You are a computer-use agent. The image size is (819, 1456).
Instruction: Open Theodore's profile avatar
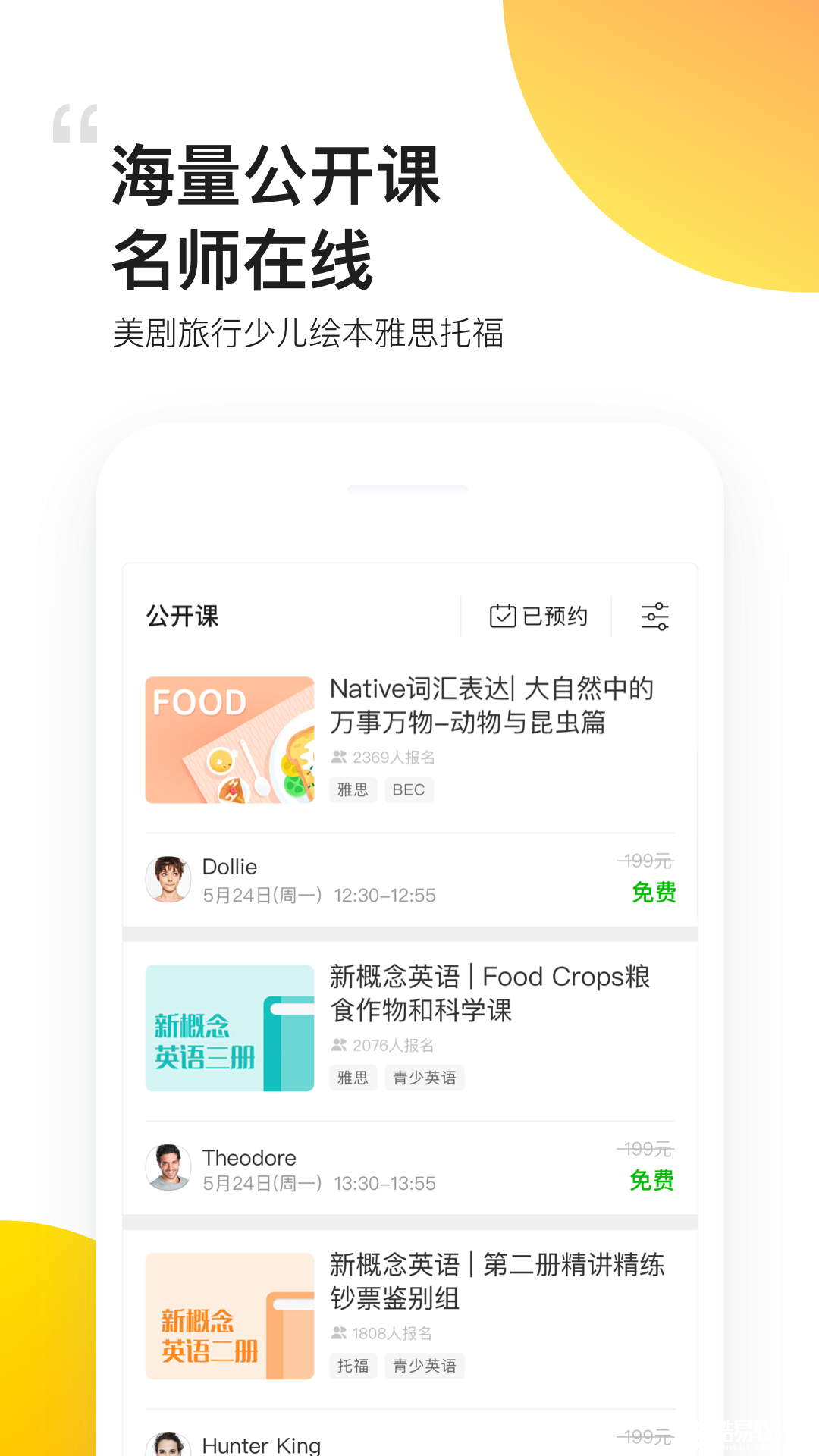[168, 1168]
